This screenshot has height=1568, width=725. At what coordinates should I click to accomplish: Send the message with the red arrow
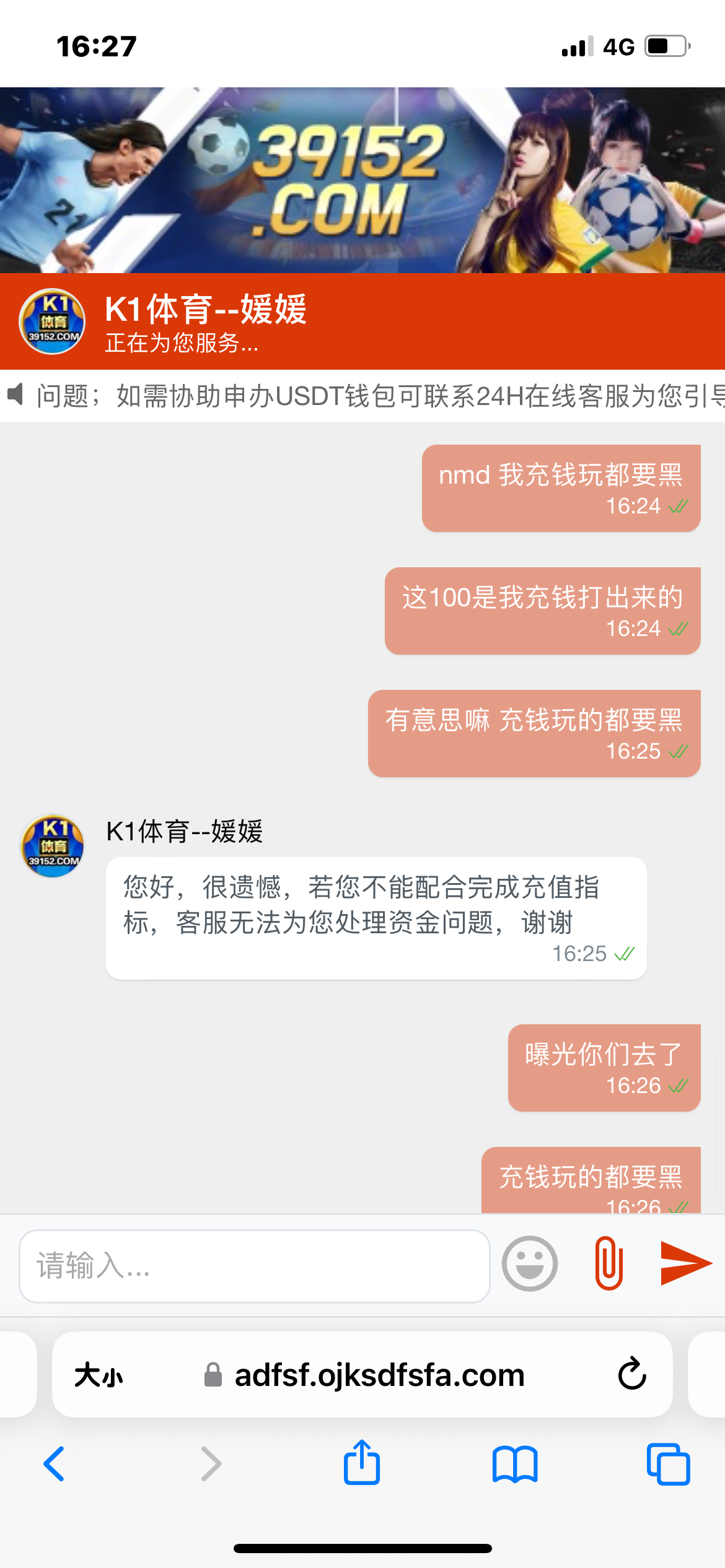(685, 1263)
